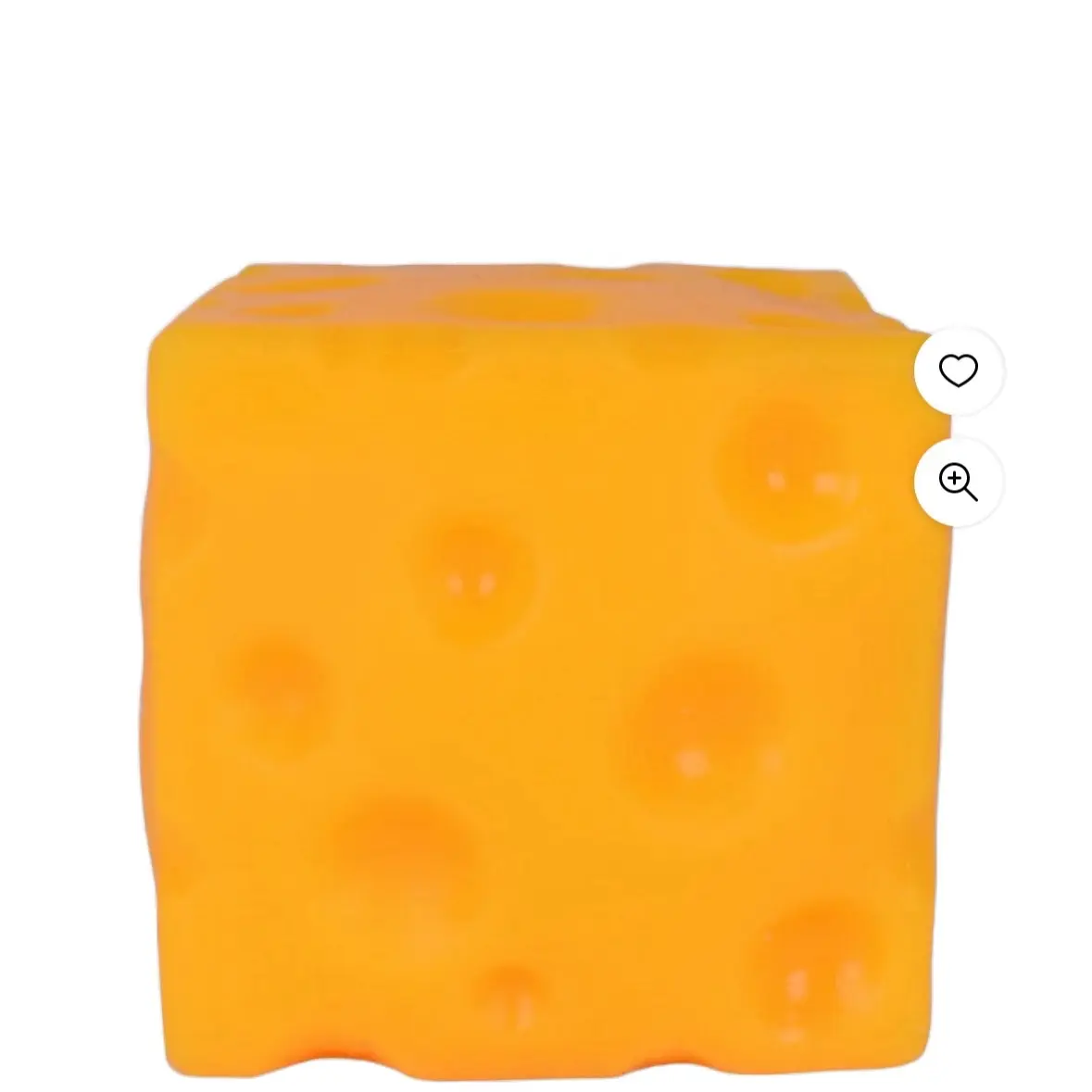Add the cheese cube to favorites
Viewport: 1092px width, 1092px height.
click(x=958, y=370)
